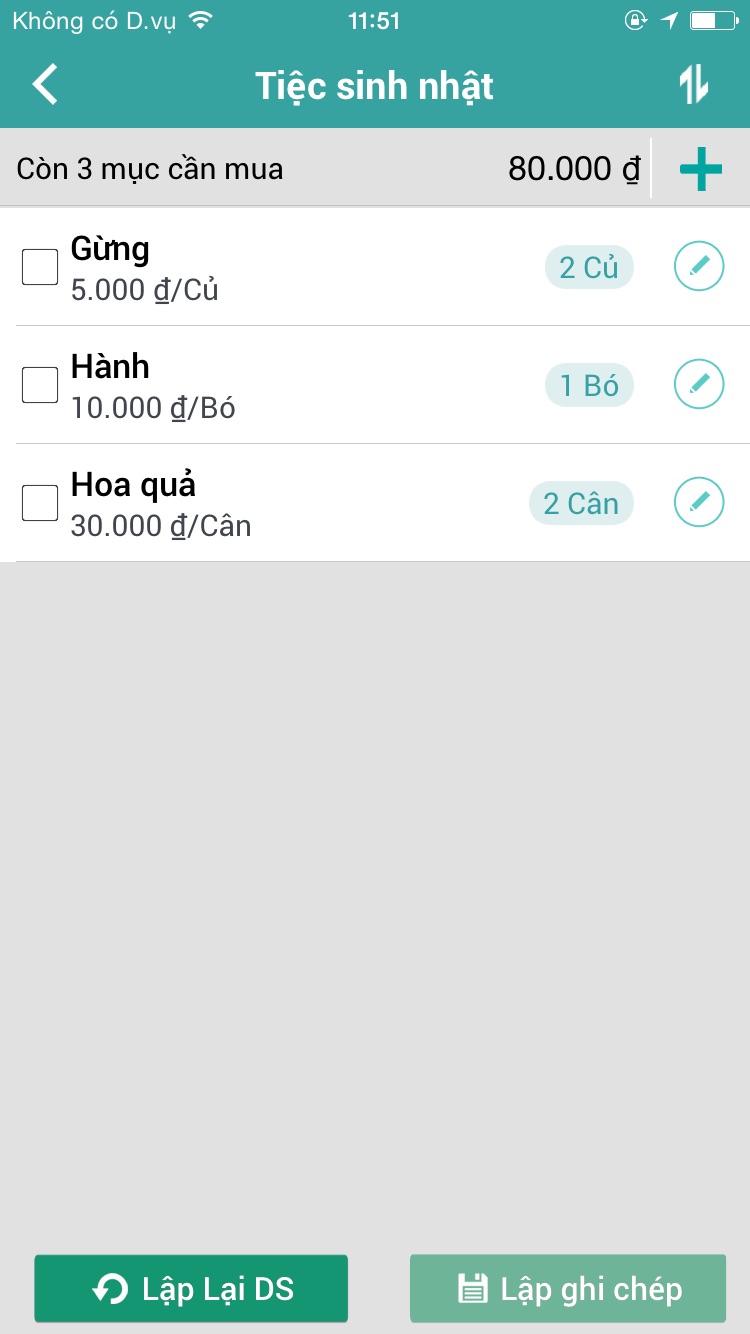Tick the Hành checkbox
This screenshot has width=750, height=1334.
pos(40,385)
